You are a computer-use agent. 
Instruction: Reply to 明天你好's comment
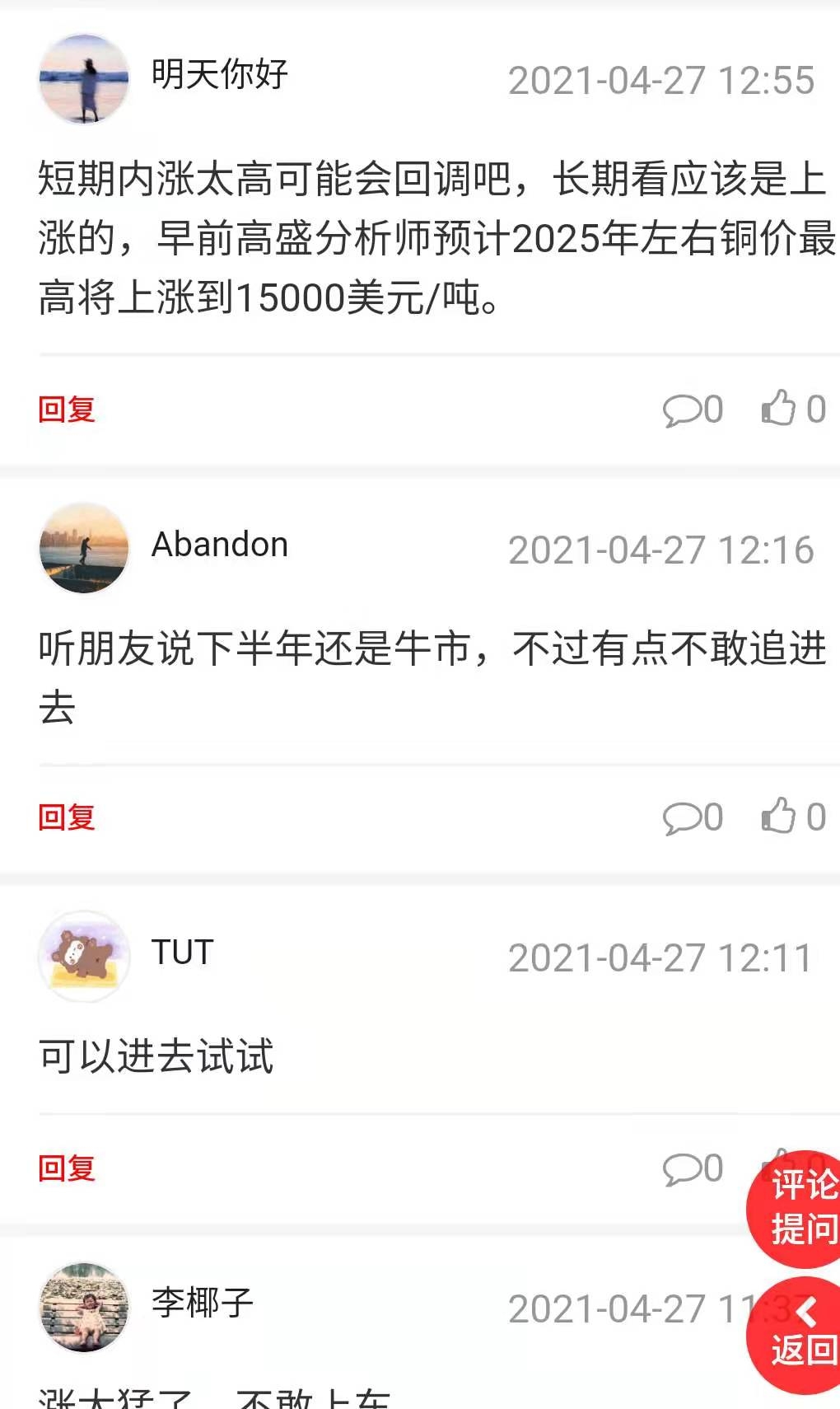click(x=67, y=409)
